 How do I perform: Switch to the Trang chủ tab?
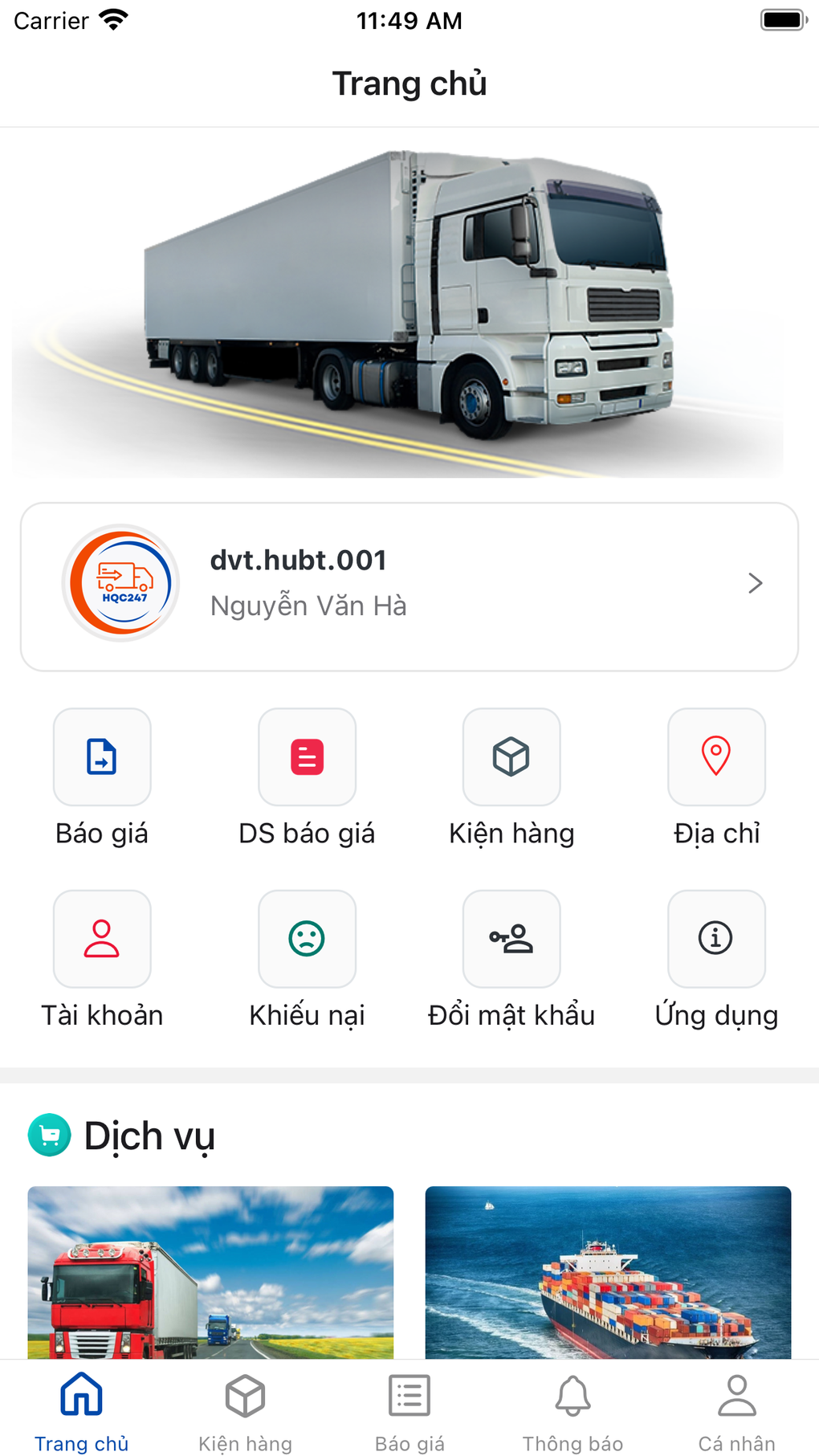pyautogui.click(x=82, y=1411)
